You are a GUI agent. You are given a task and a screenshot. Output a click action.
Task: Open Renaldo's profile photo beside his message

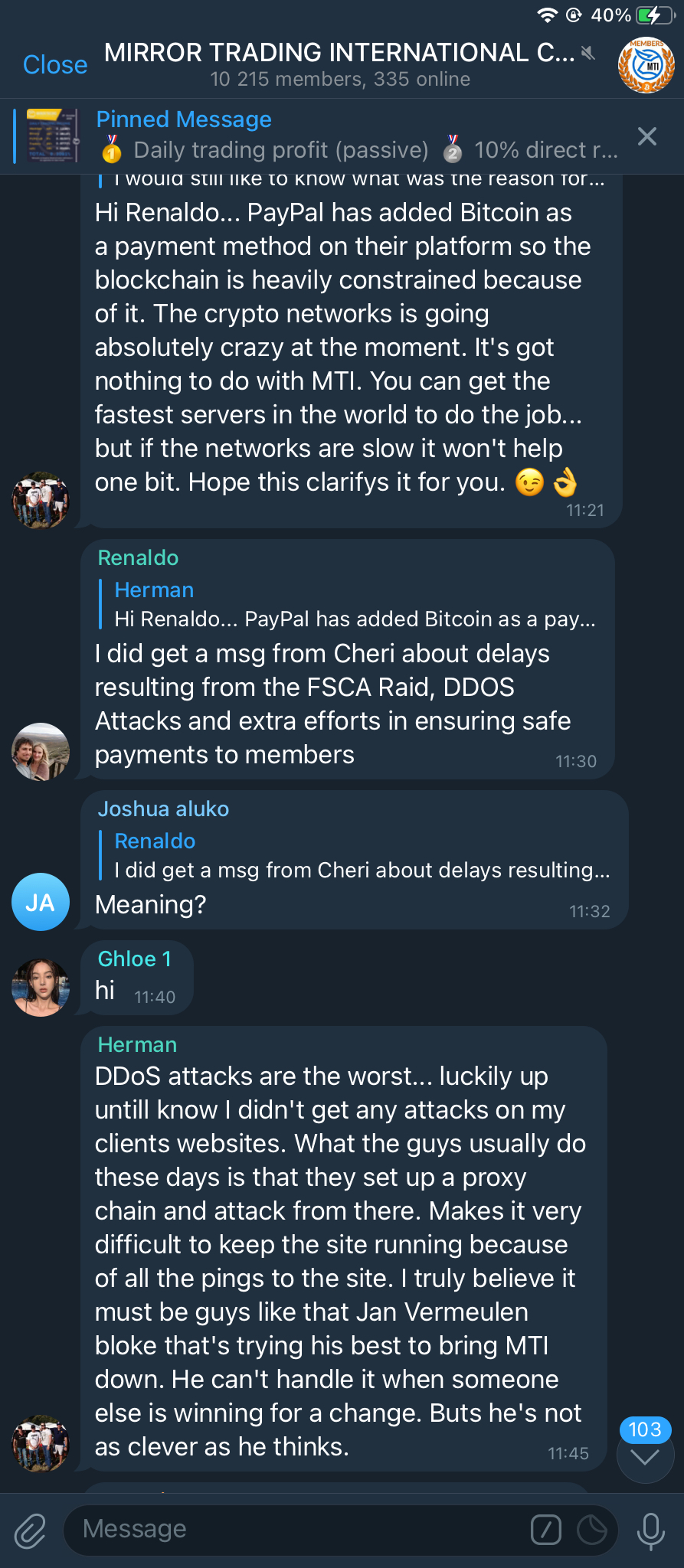[41, 752]
